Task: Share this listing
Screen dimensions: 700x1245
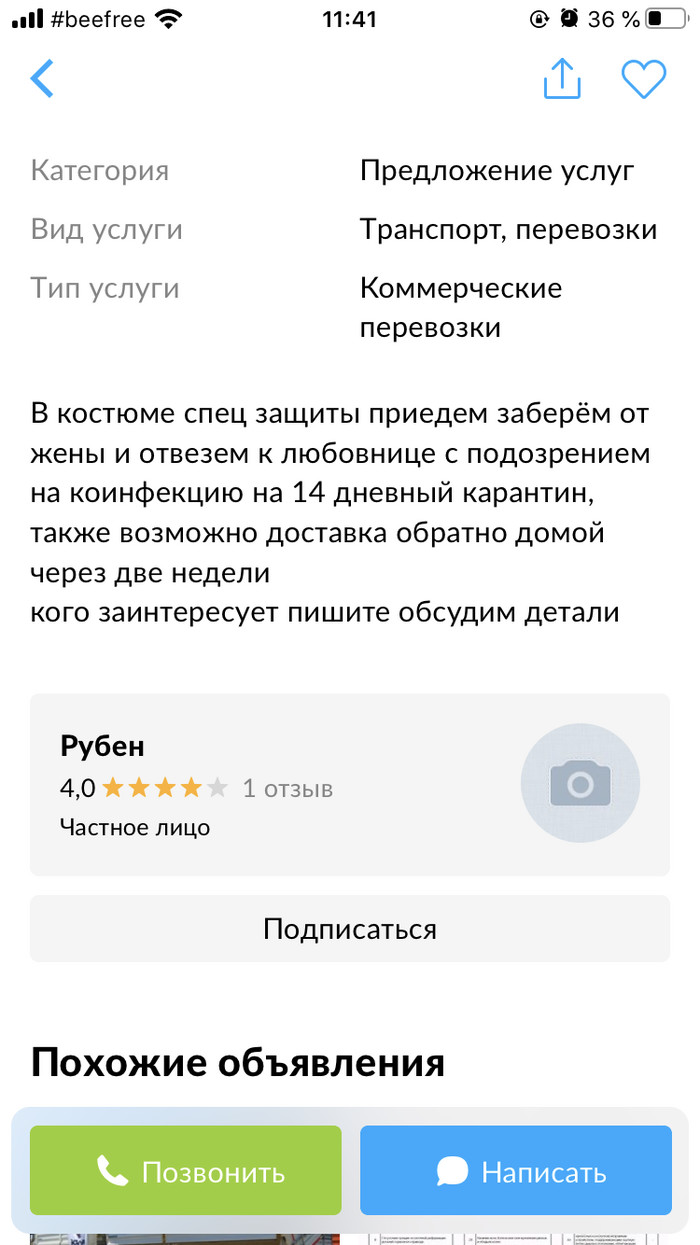Action: point(562,79)
